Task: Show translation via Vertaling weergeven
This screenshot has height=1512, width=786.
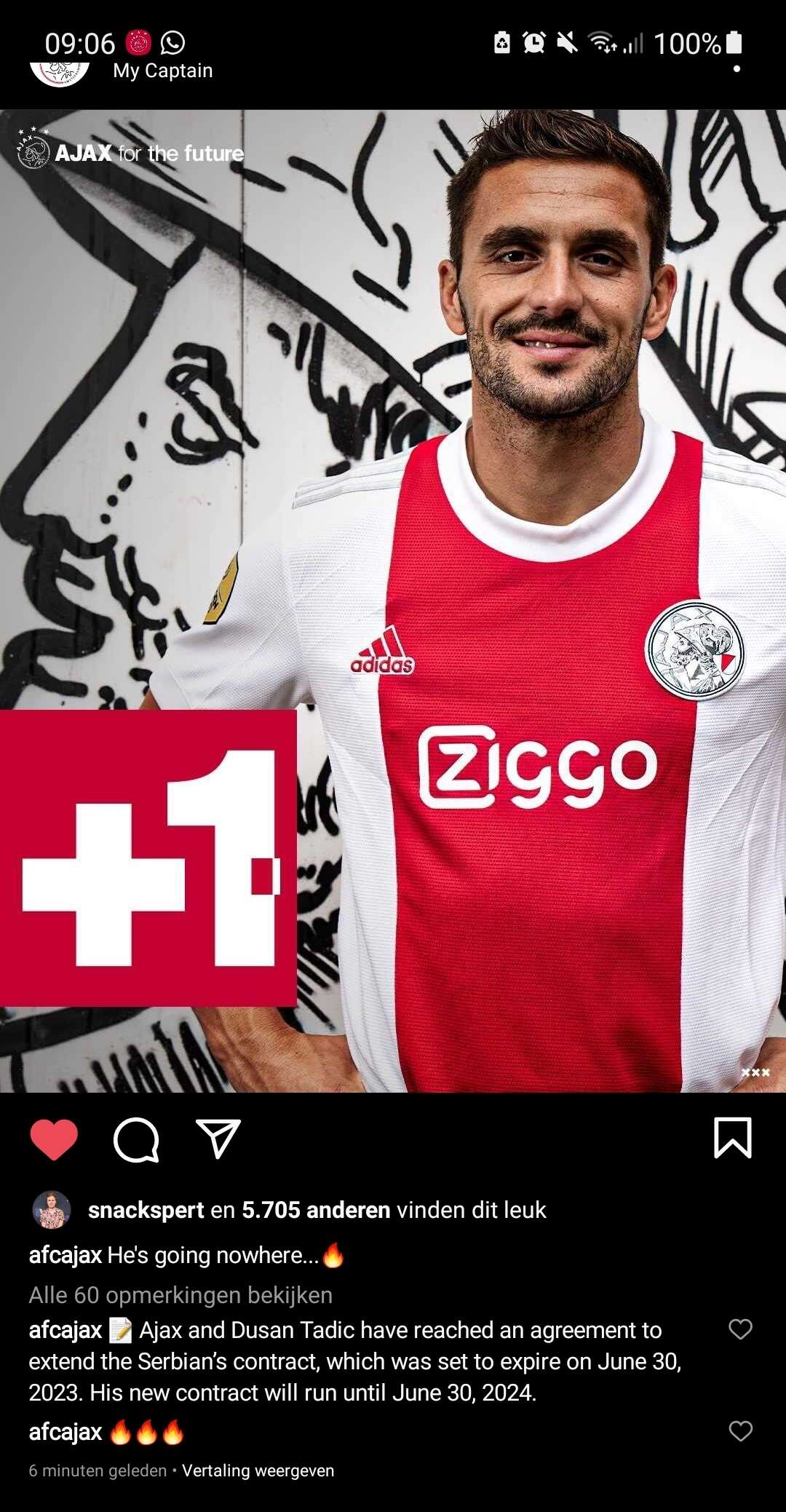Action: 258,1471
